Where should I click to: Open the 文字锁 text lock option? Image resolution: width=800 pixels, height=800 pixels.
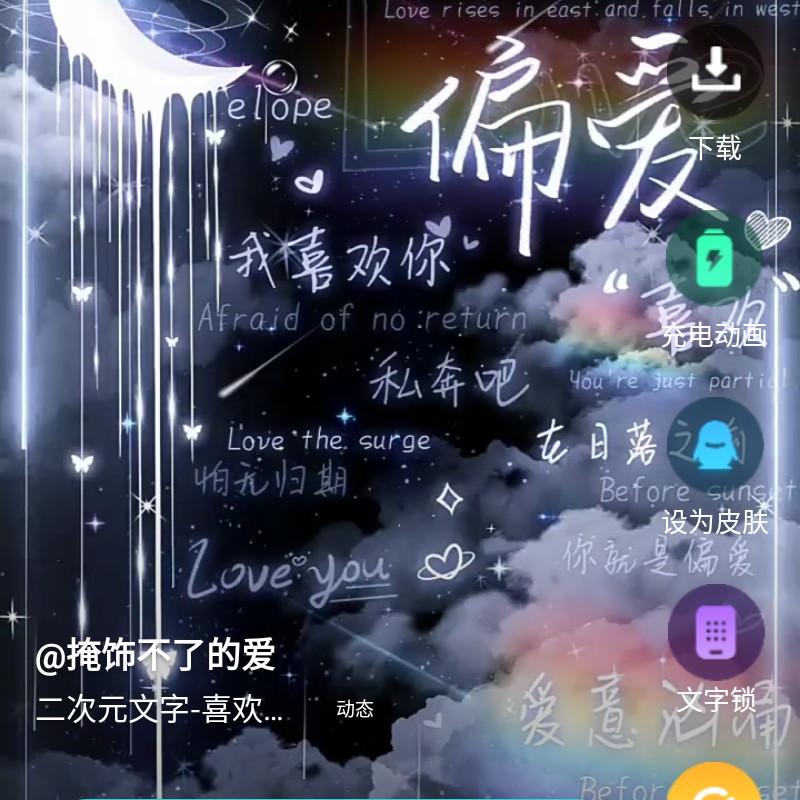pyautogui.click(x=715, y=633)
